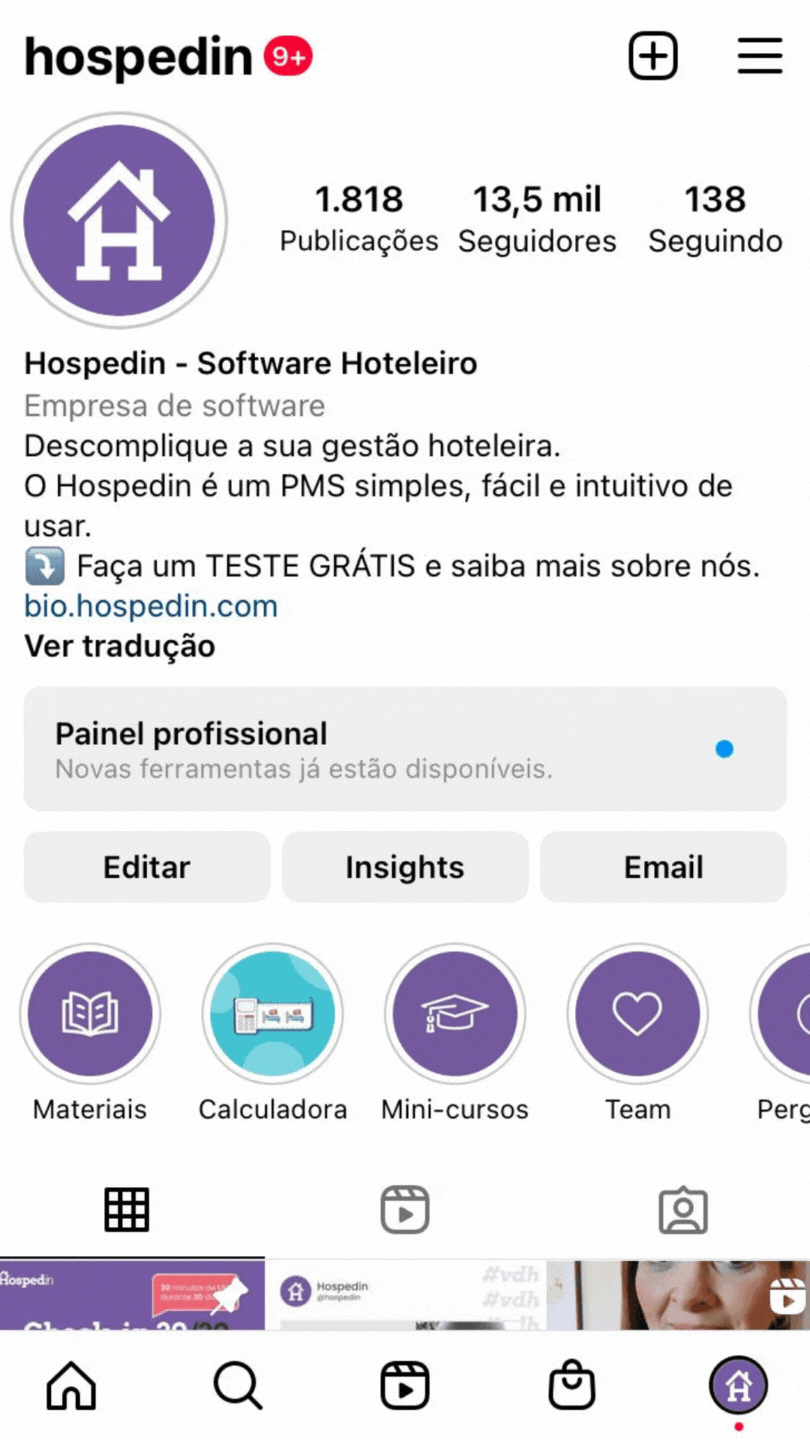Open the hamburger menu

coord(760,56)
